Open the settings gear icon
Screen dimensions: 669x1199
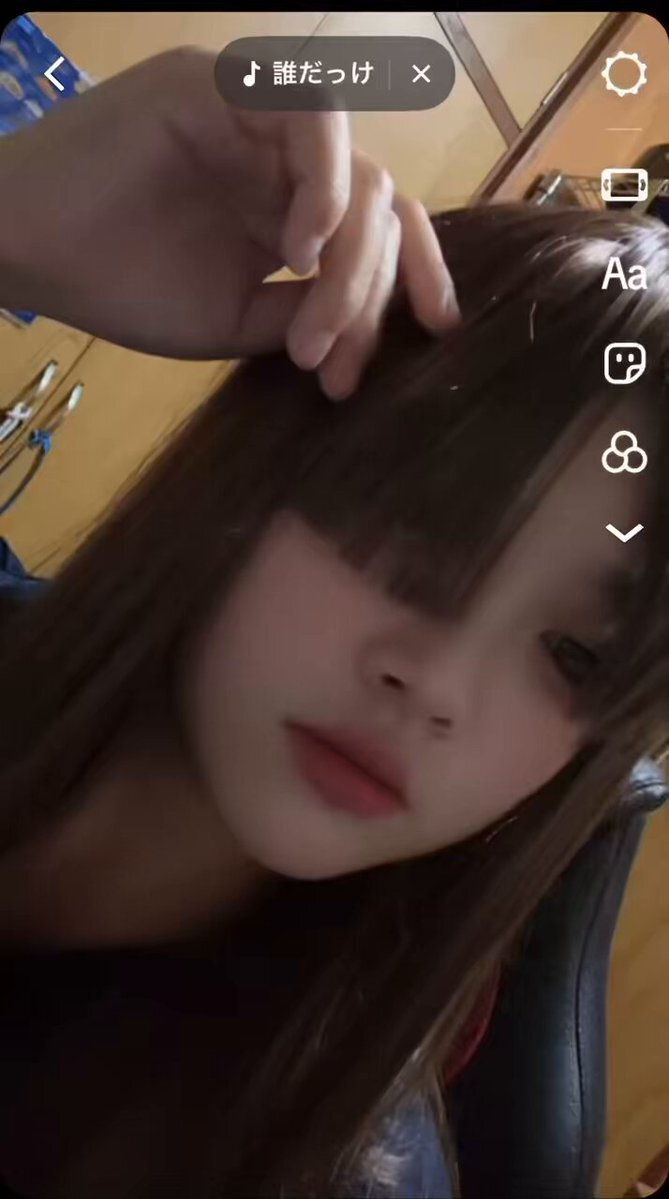click(624, 74)
